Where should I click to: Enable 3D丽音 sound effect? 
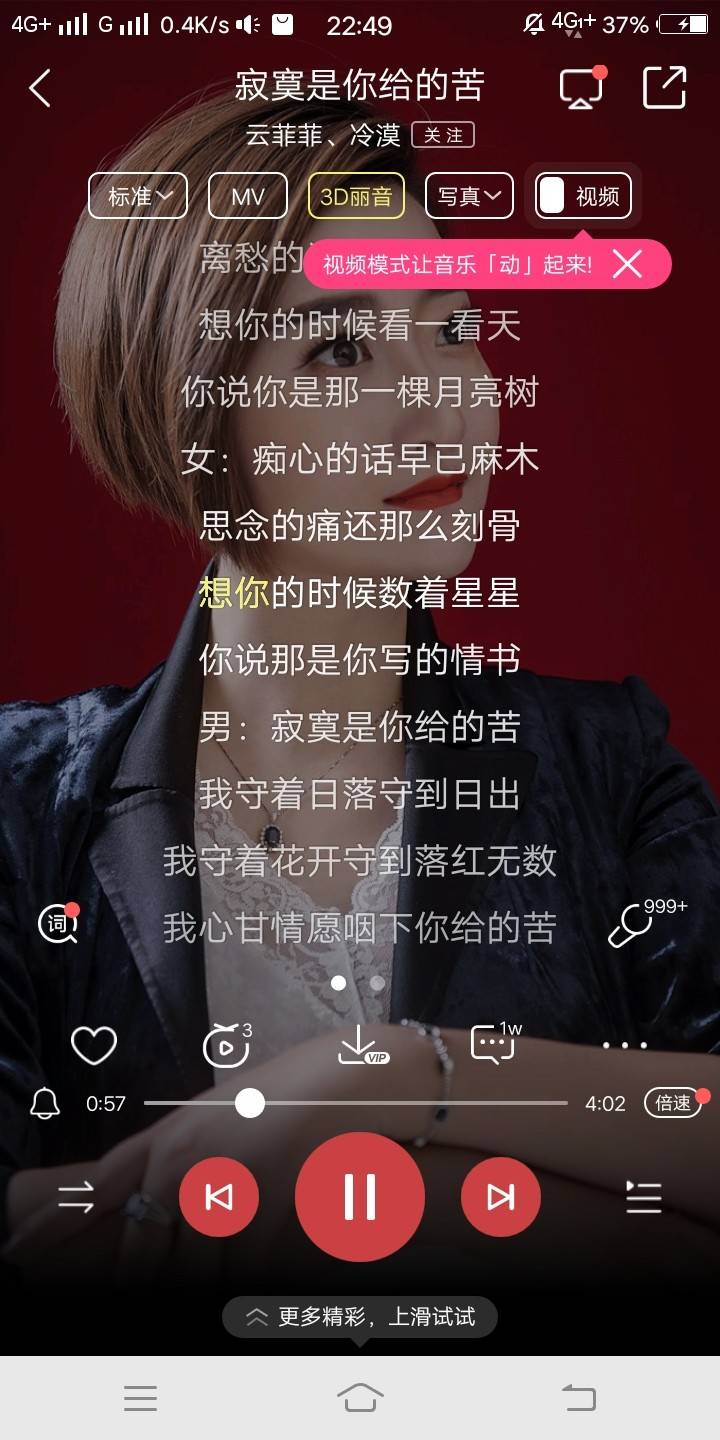tap(356, 196)
